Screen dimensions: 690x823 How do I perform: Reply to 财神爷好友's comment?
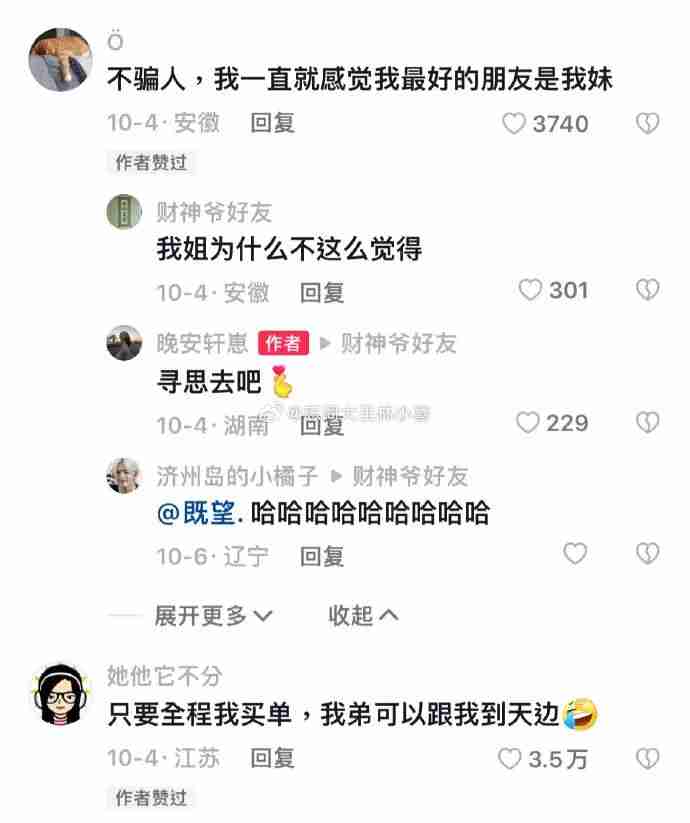(x=322, y=292)
